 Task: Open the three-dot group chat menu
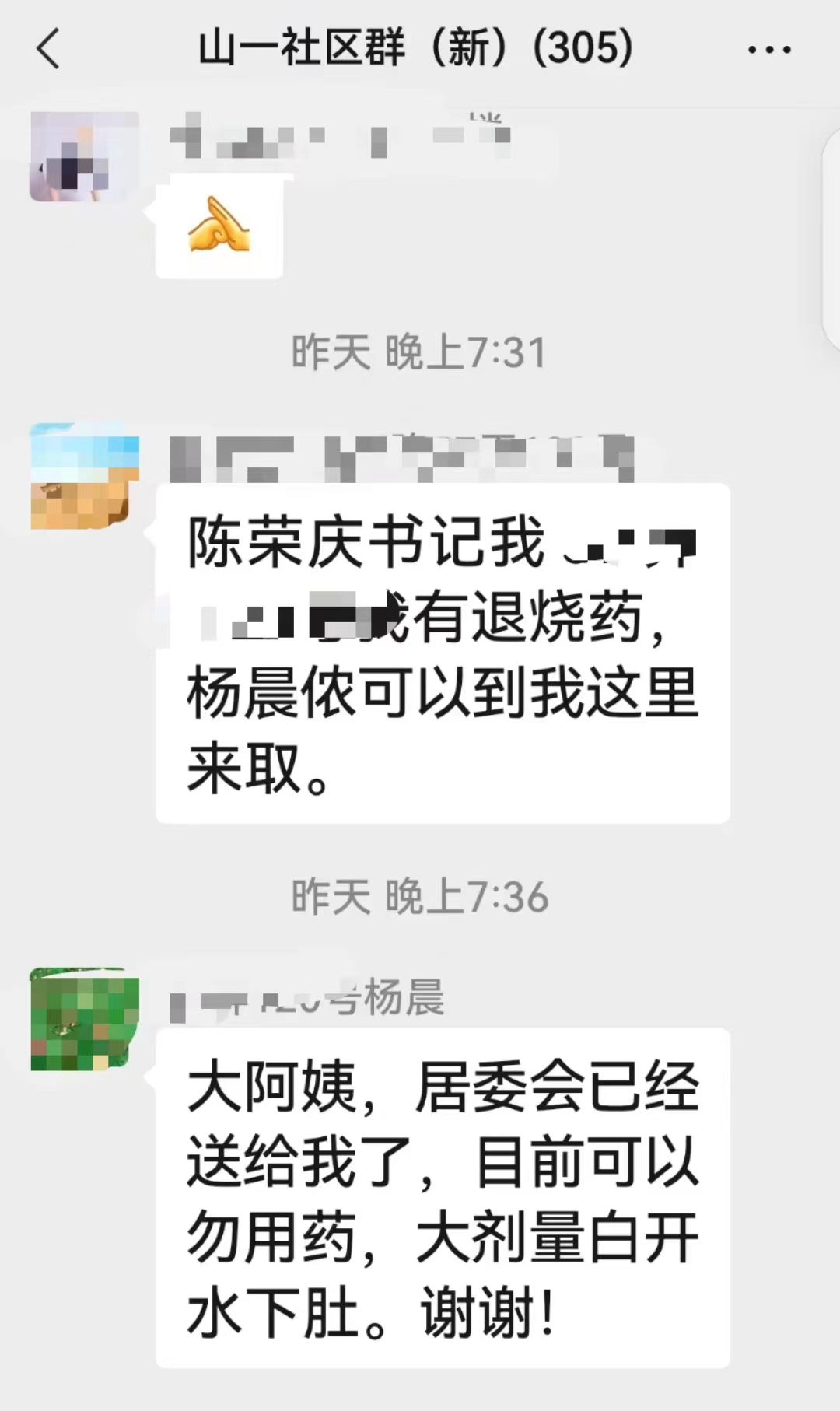[x=768, y=50]
